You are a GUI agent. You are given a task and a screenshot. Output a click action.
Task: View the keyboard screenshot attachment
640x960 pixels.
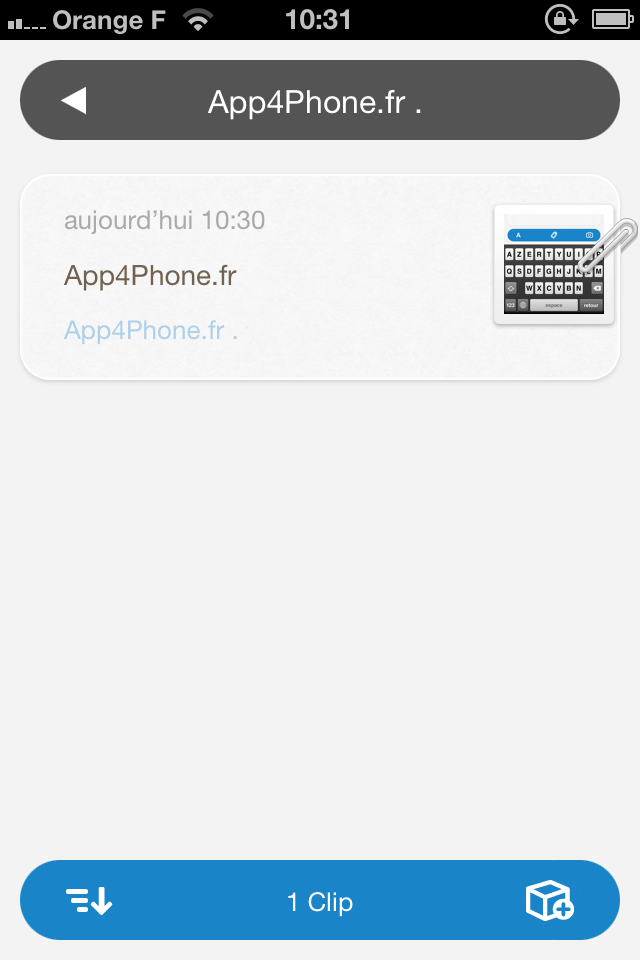553,265
